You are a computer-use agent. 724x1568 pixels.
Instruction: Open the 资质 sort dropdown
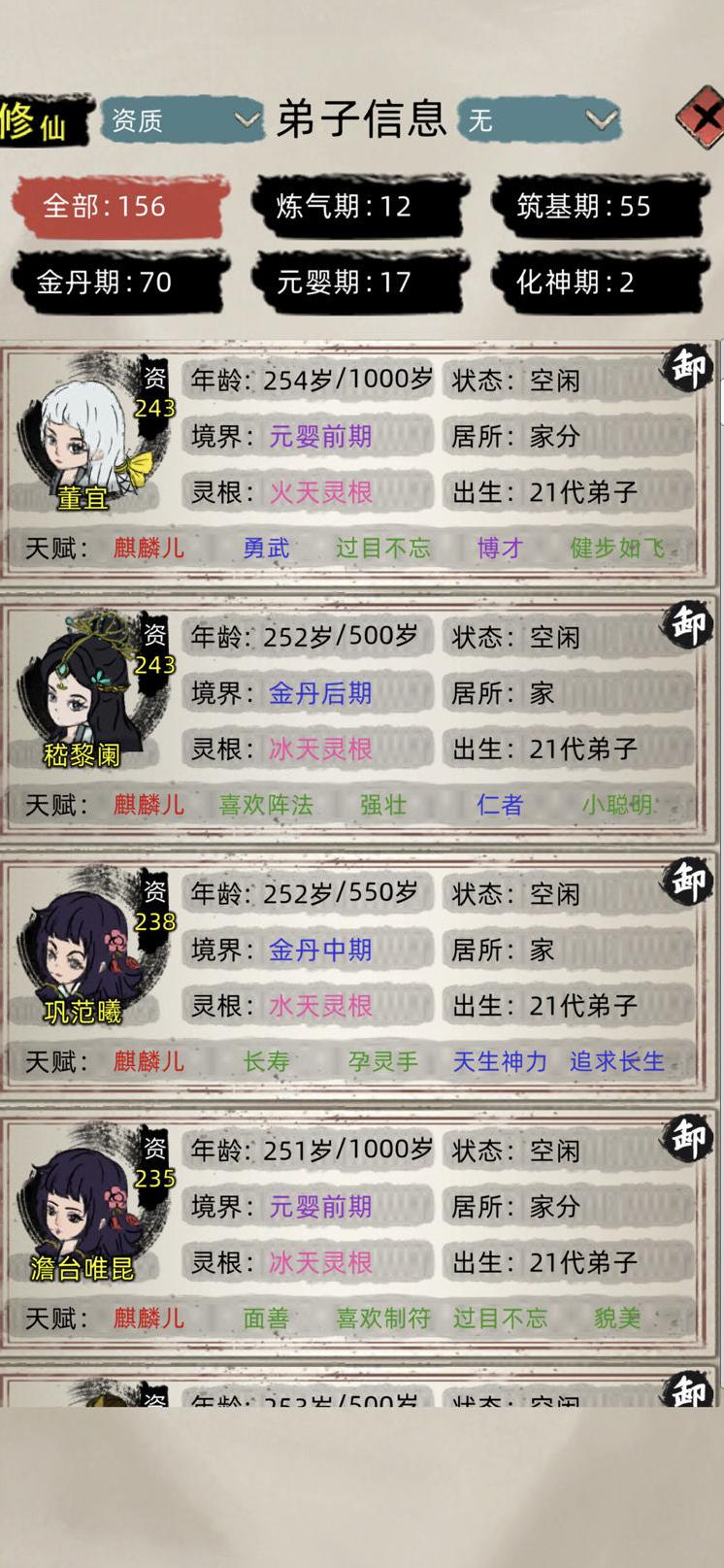(x=181, y=120)
